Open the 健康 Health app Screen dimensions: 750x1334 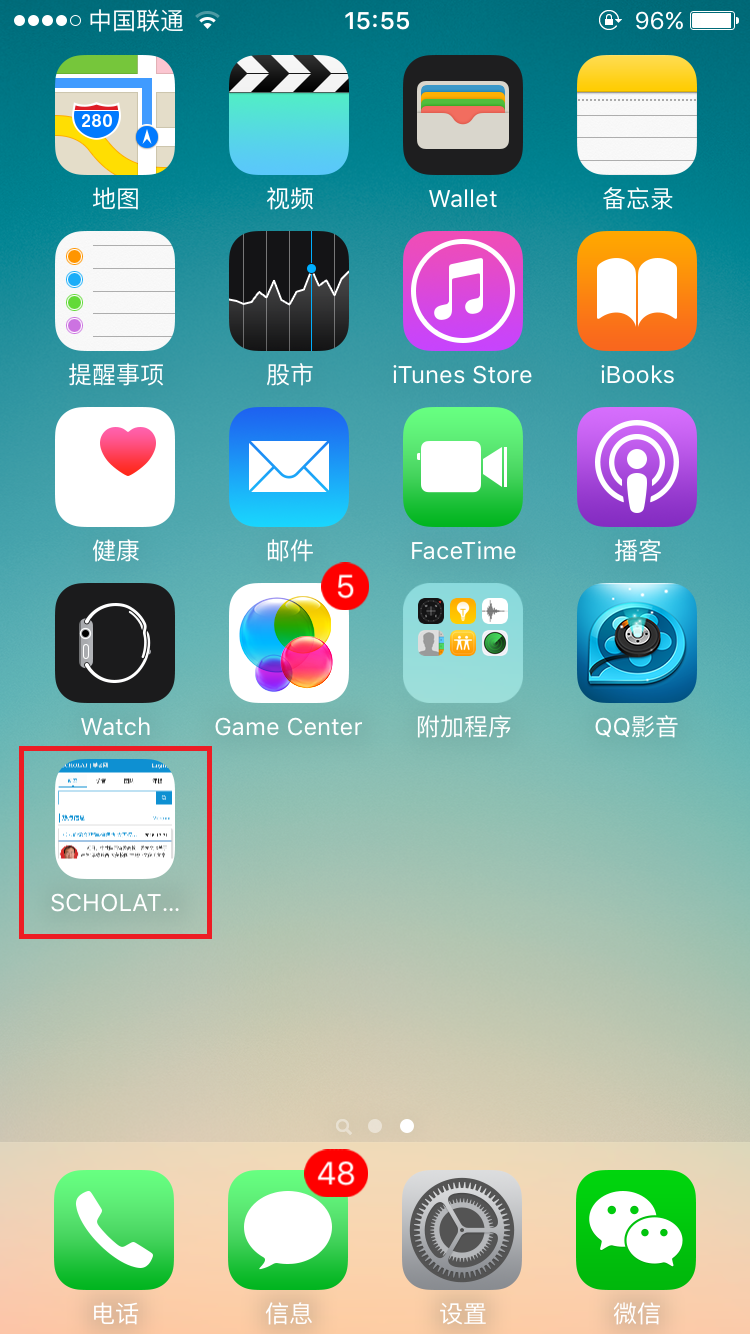click(115, 467)
